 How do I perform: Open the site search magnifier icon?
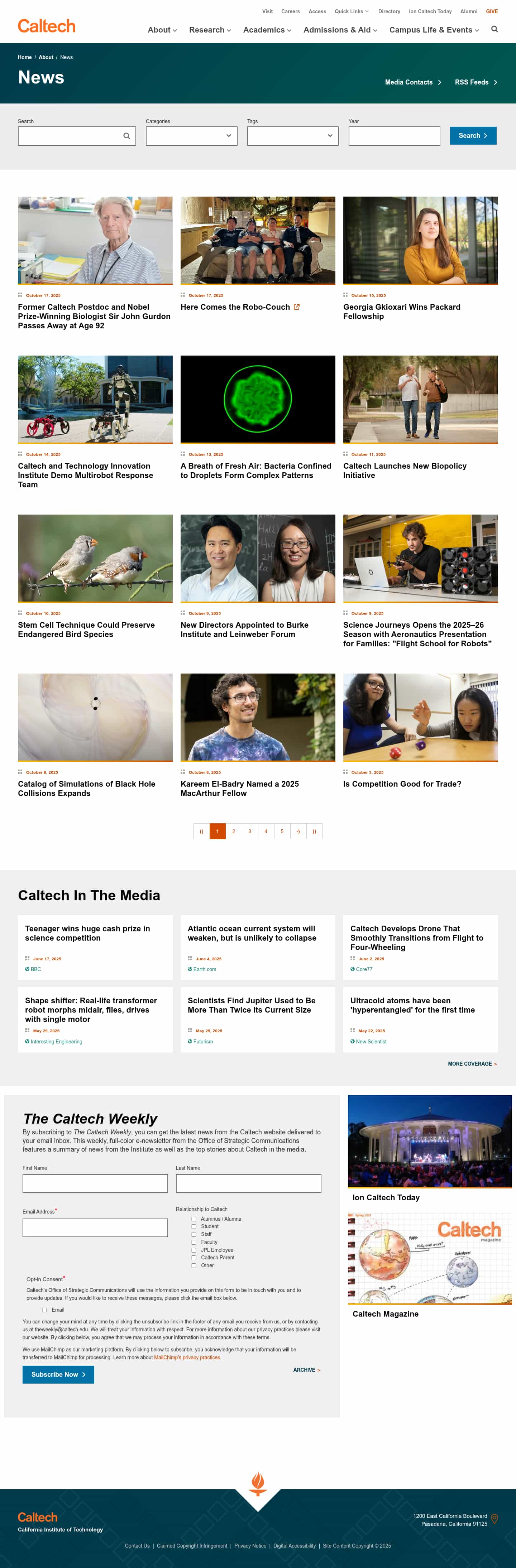(494, 29)
